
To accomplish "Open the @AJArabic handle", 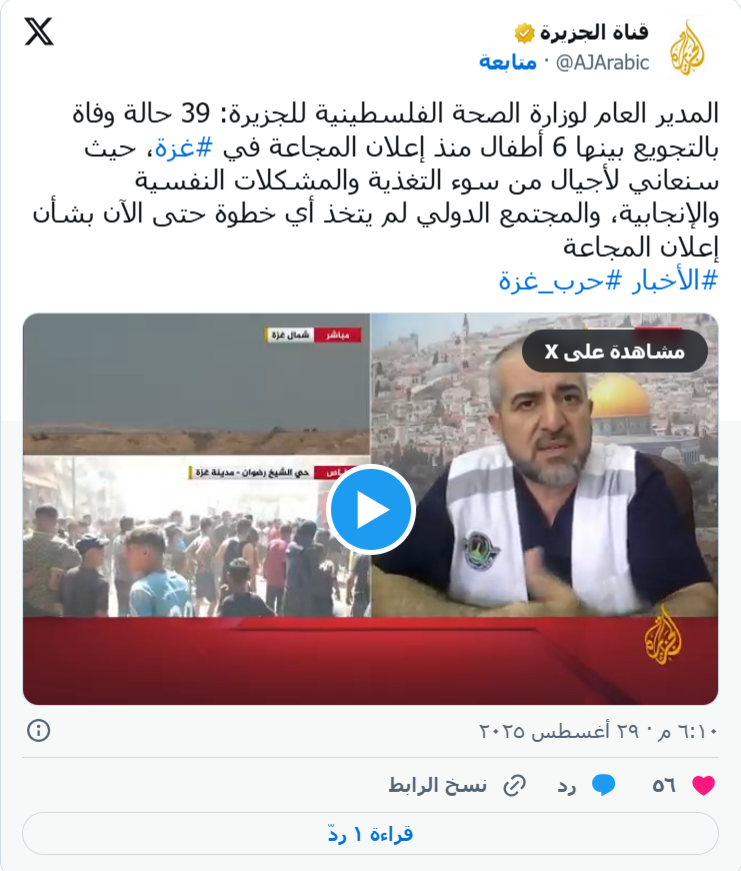I will point(602,62).
